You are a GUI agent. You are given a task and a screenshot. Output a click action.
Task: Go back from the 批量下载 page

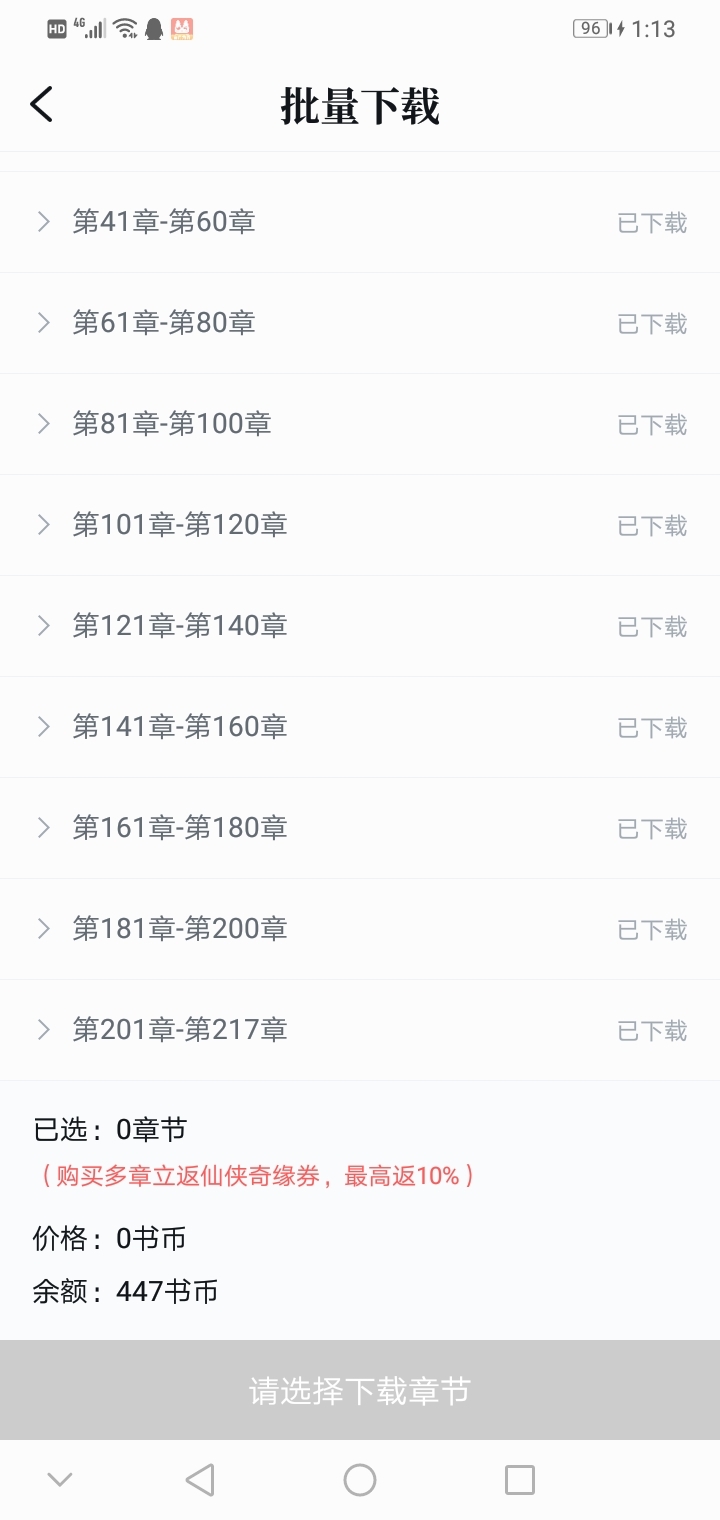point(41,104)
